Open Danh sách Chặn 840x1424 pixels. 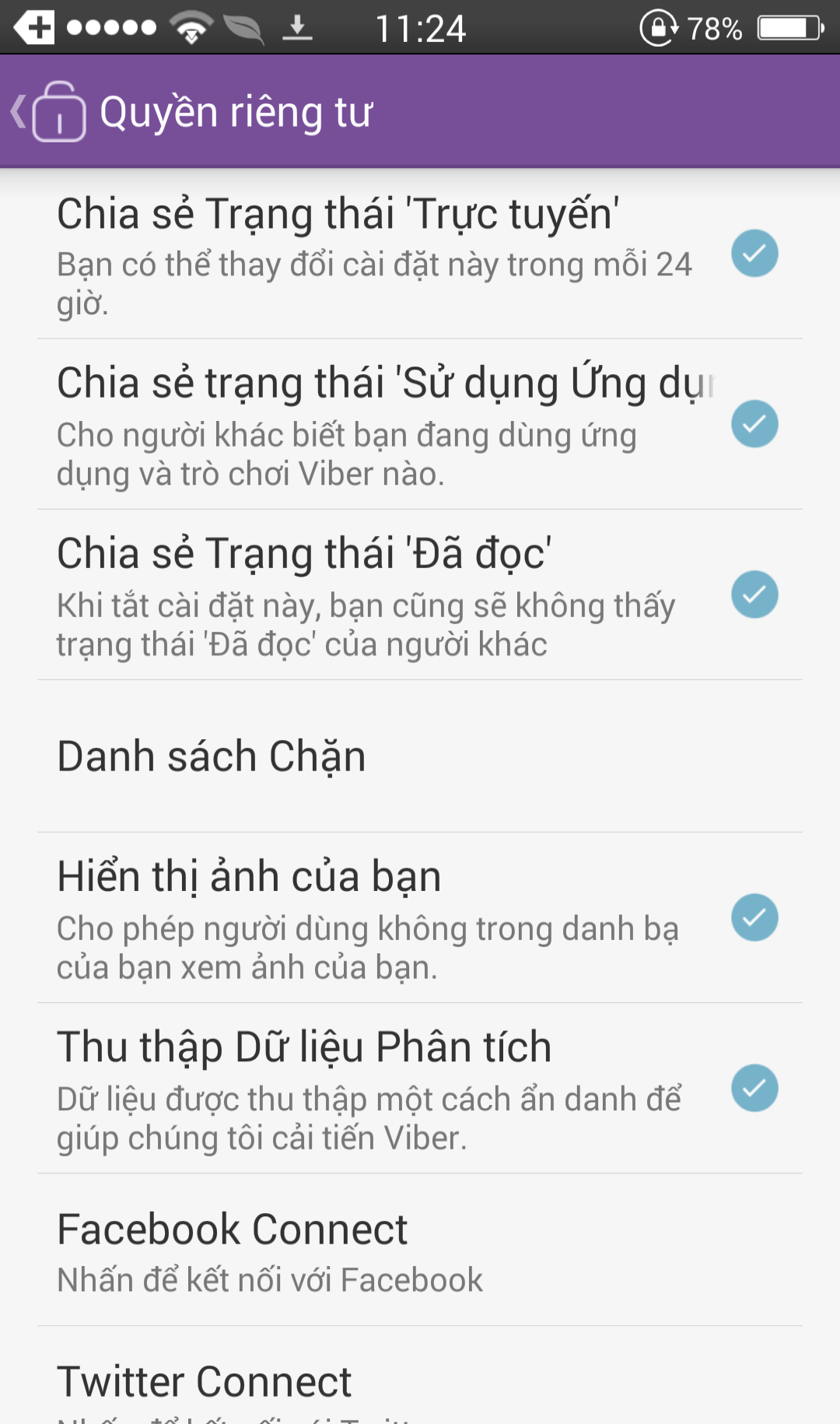pyautogui.click(x=212, y=753)
